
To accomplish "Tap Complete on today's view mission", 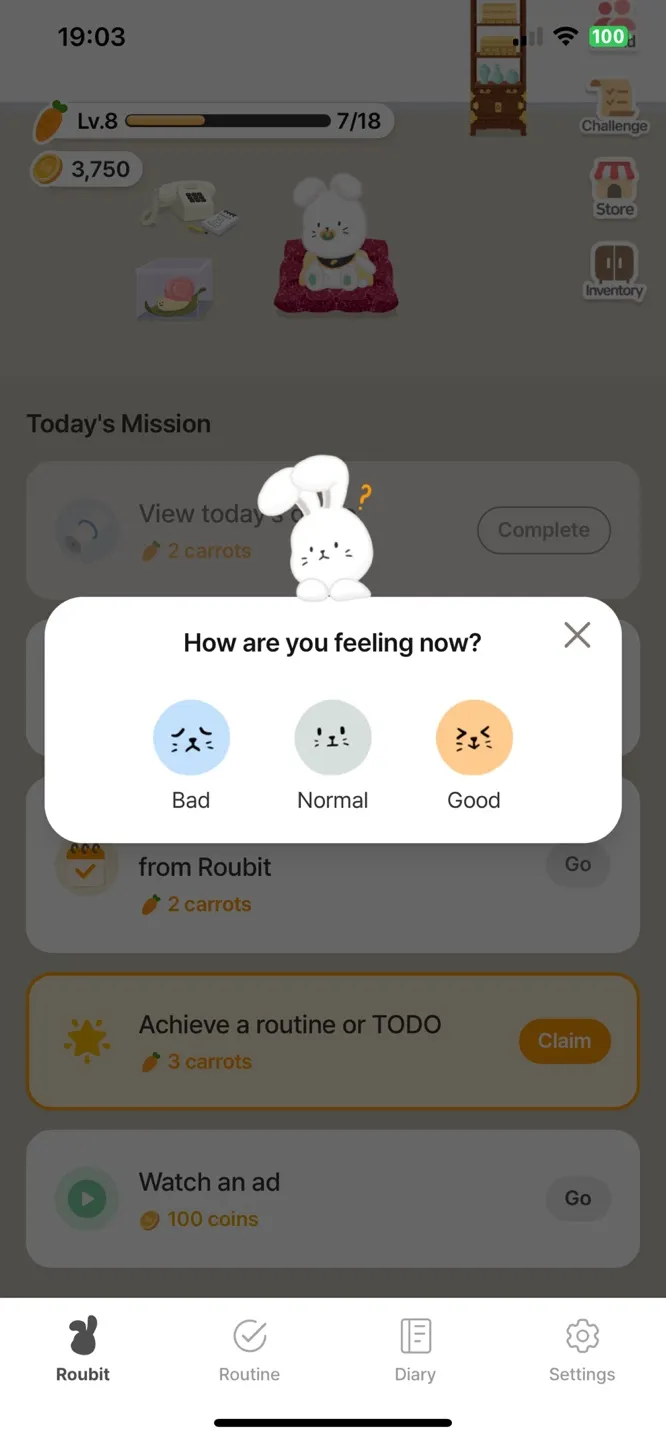I will point(543,530).
